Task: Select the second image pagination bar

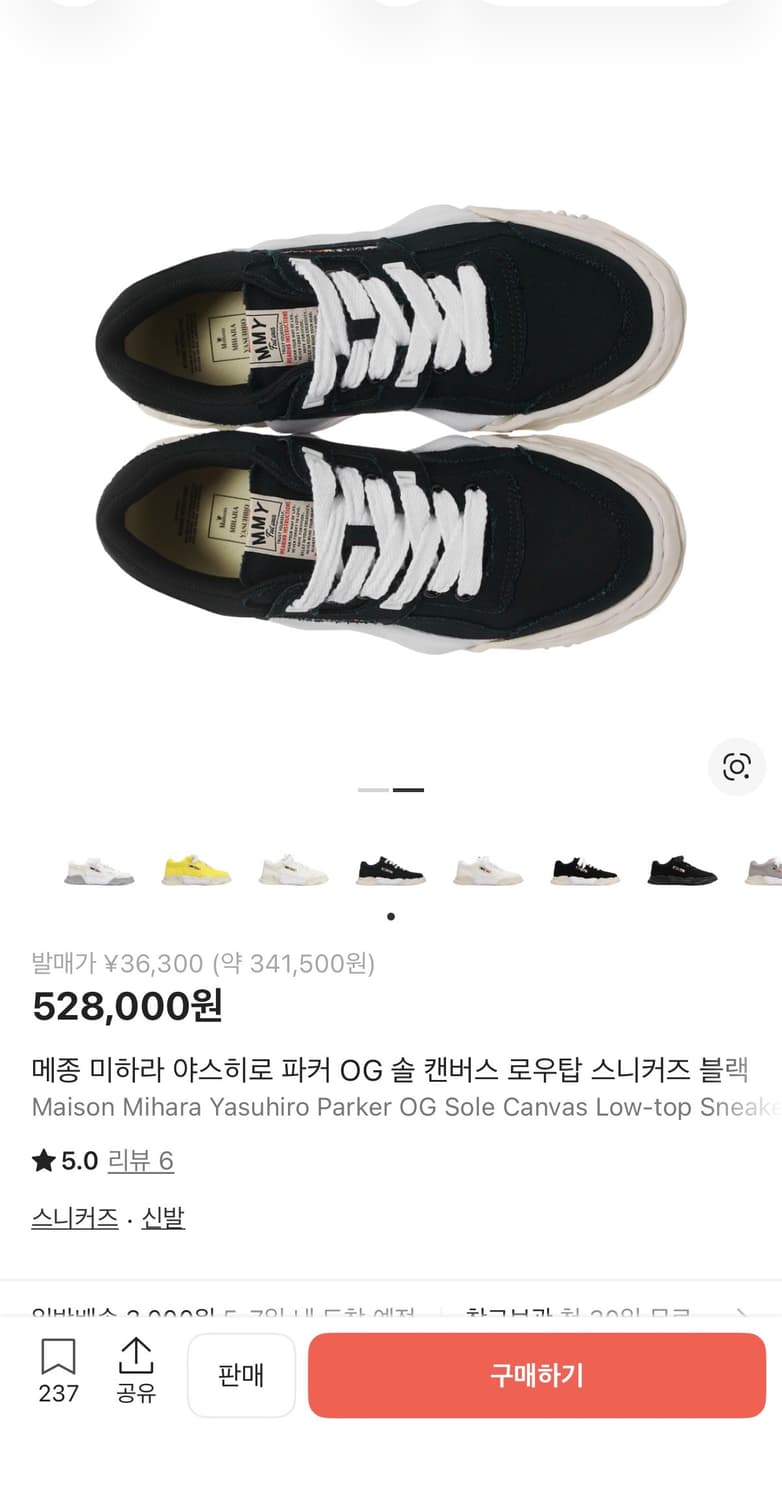Action: (410, 790)
